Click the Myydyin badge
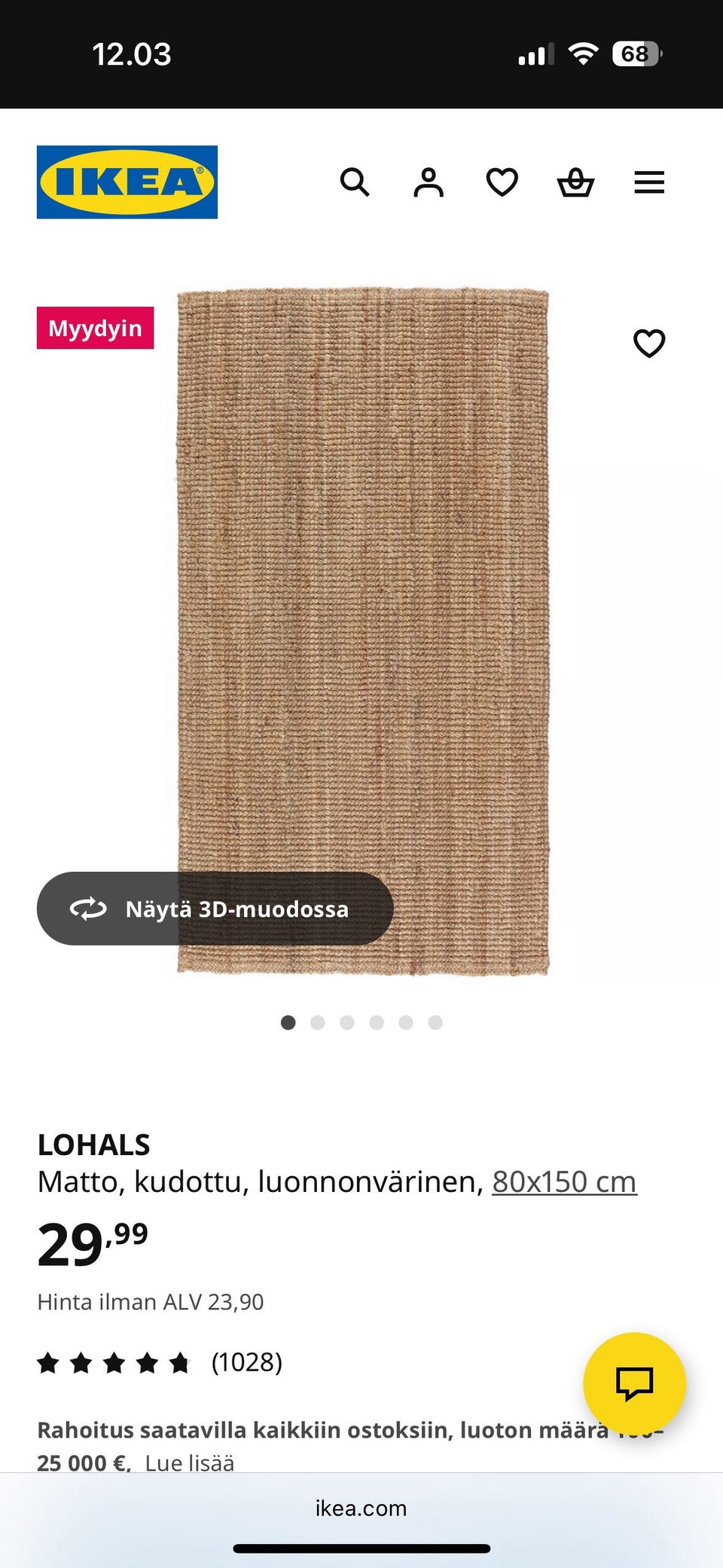This screenshot has width=723, height=1568. click(x=95, y=328)
